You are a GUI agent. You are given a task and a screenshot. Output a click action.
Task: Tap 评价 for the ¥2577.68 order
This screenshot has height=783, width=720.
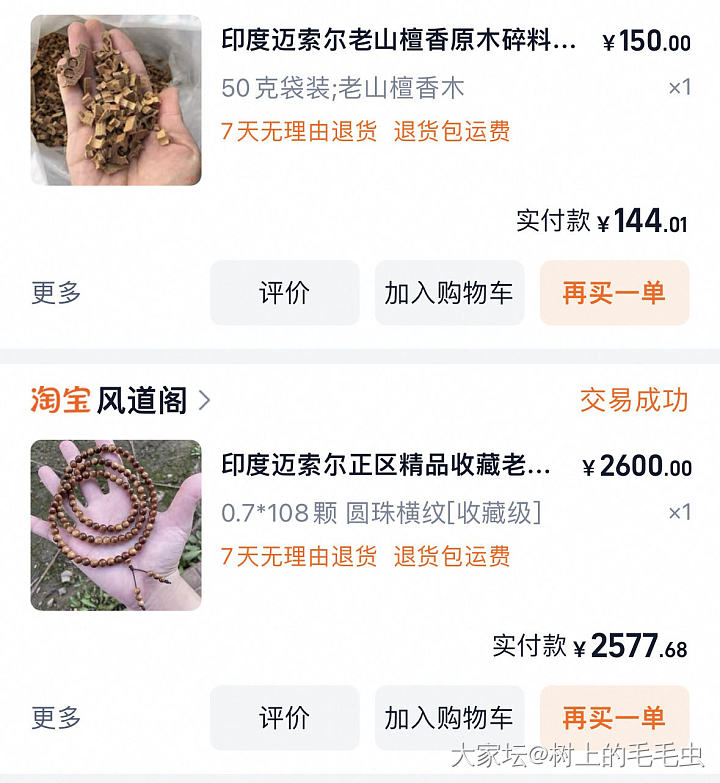[x=284, y=718]
